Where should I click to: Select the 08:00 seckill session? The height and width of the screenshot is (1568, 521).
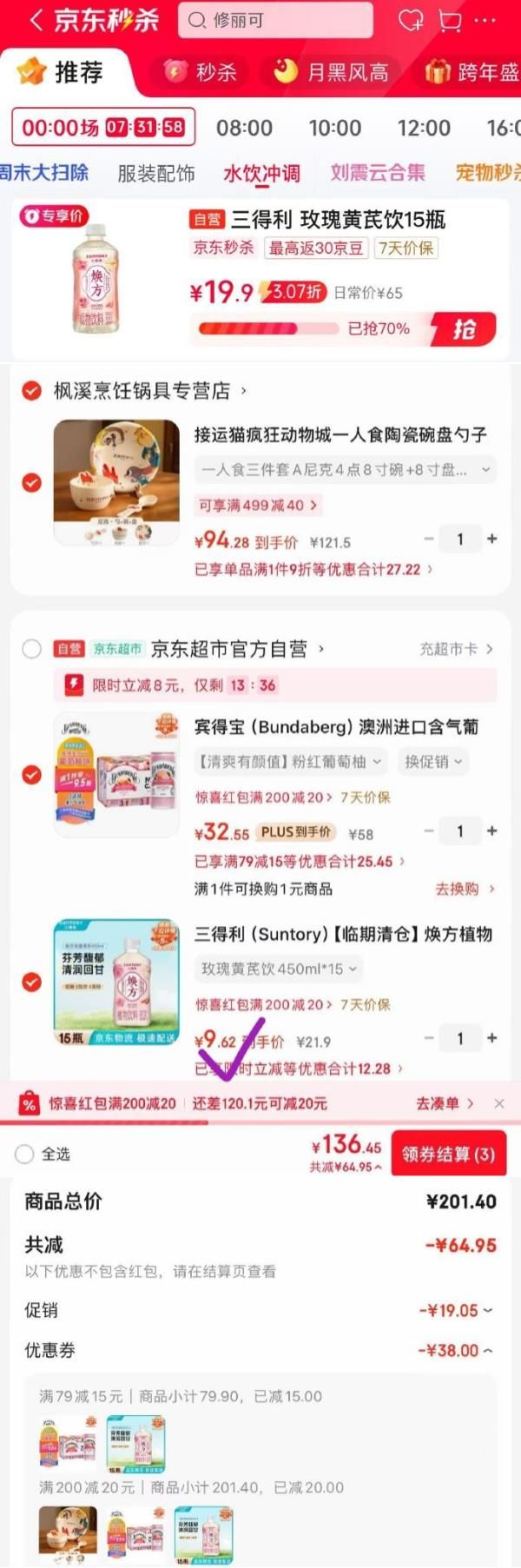coord(244,128)
